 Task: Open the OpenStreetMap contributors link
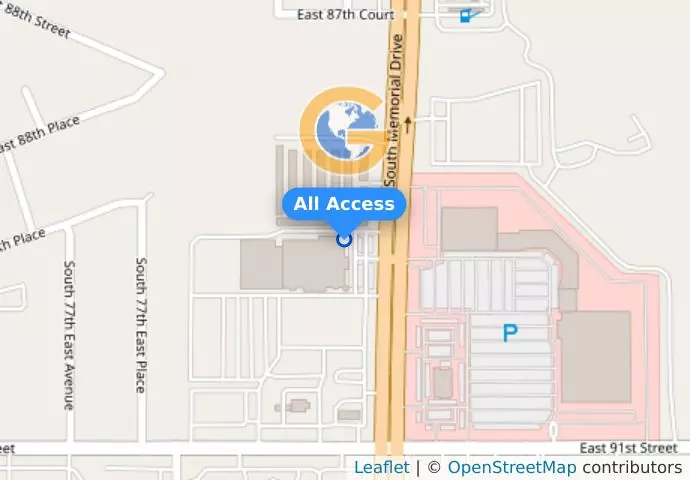point(510,468)
